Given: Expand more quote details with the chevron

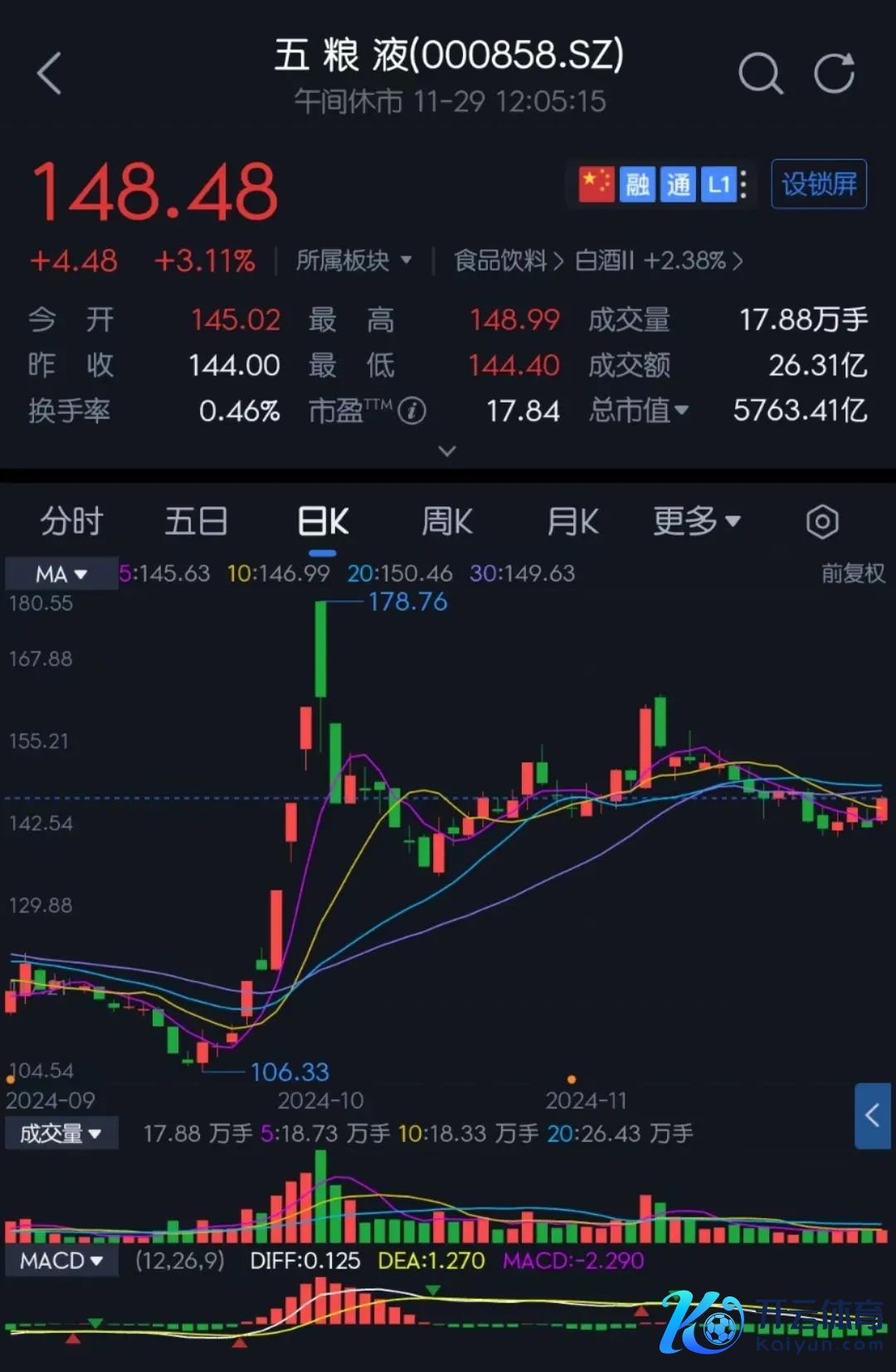Looking at the screenshot, I should [447, 452].
